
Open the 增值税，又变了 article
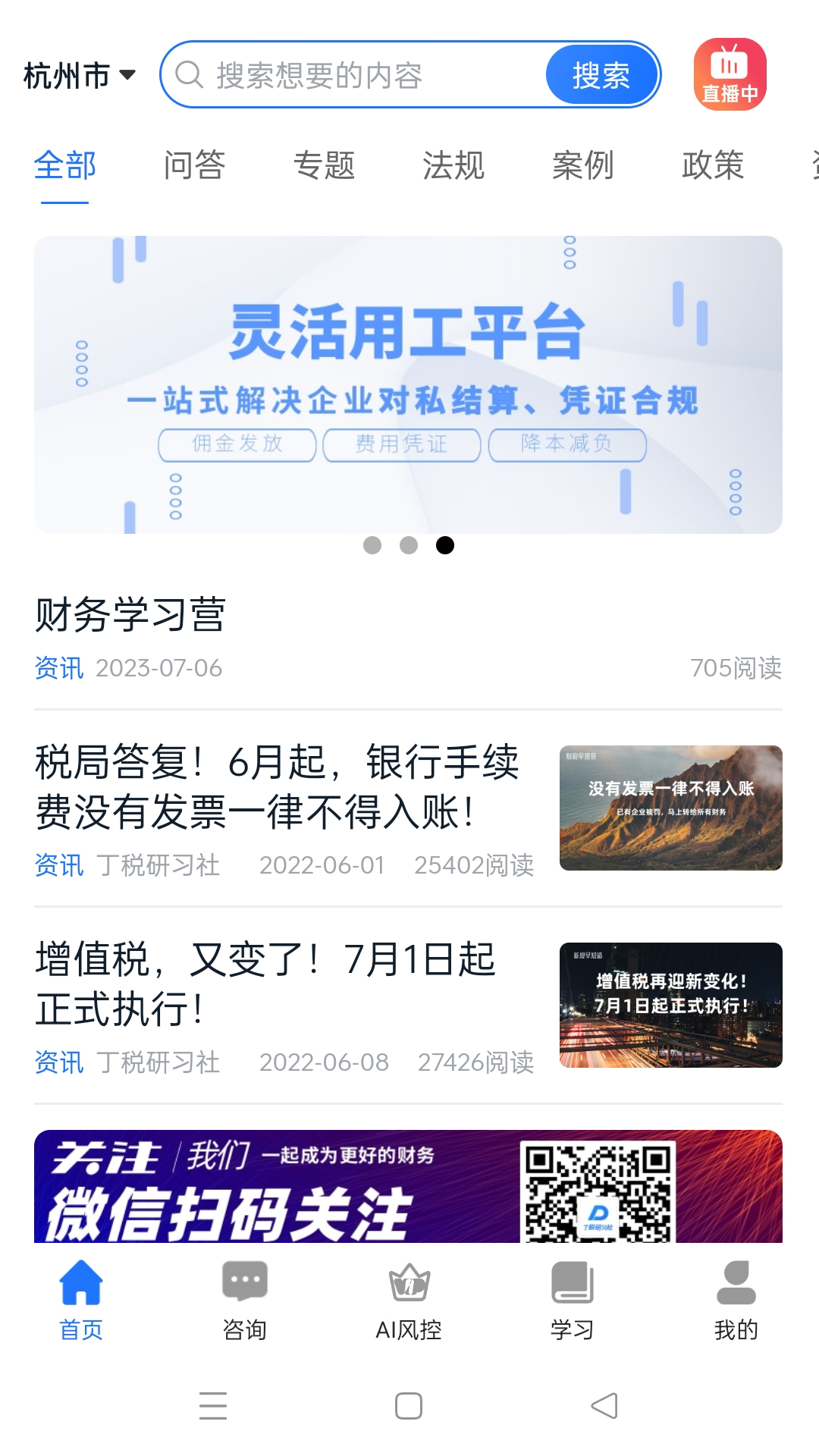265,984
